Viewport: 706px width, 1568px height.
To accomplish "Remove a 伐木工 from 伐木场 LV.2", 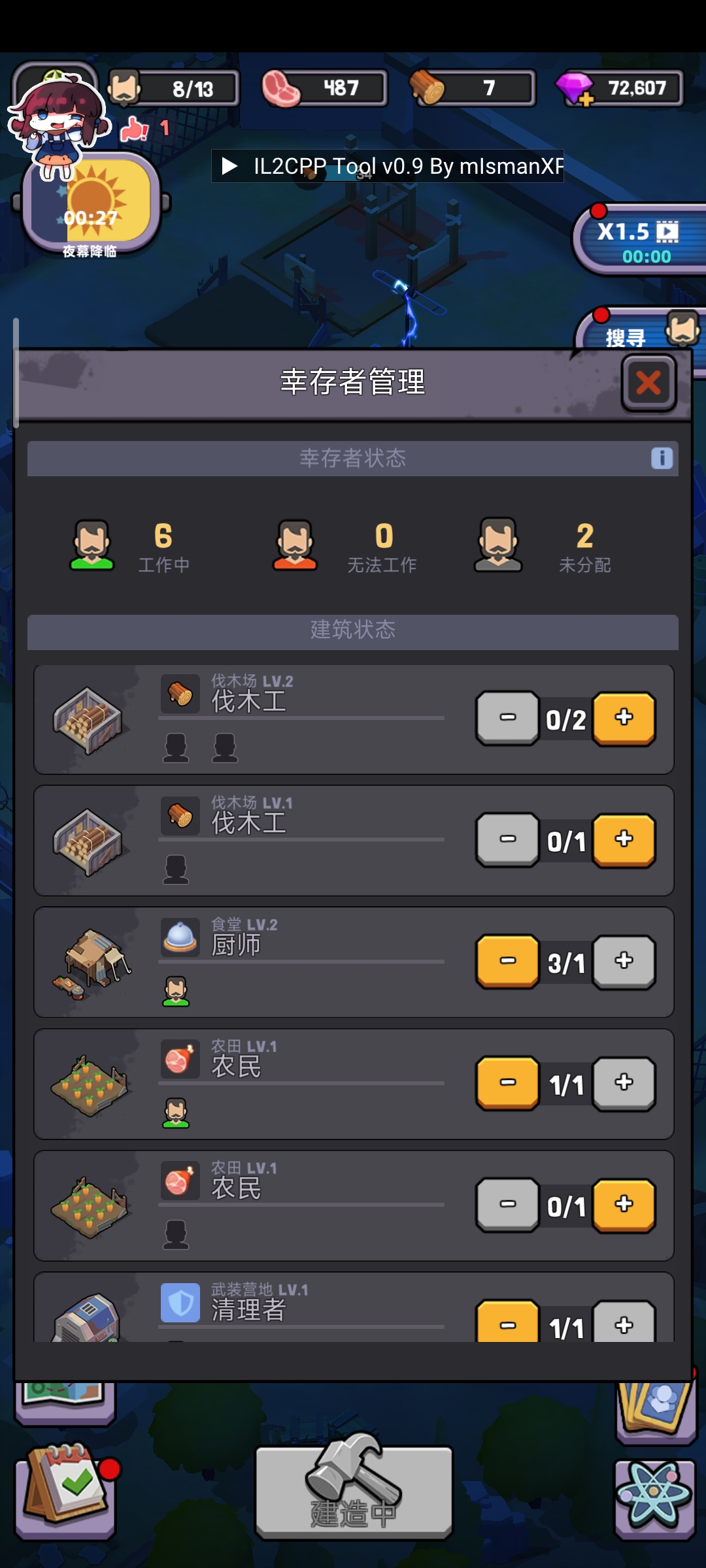I will pos(508,718).
